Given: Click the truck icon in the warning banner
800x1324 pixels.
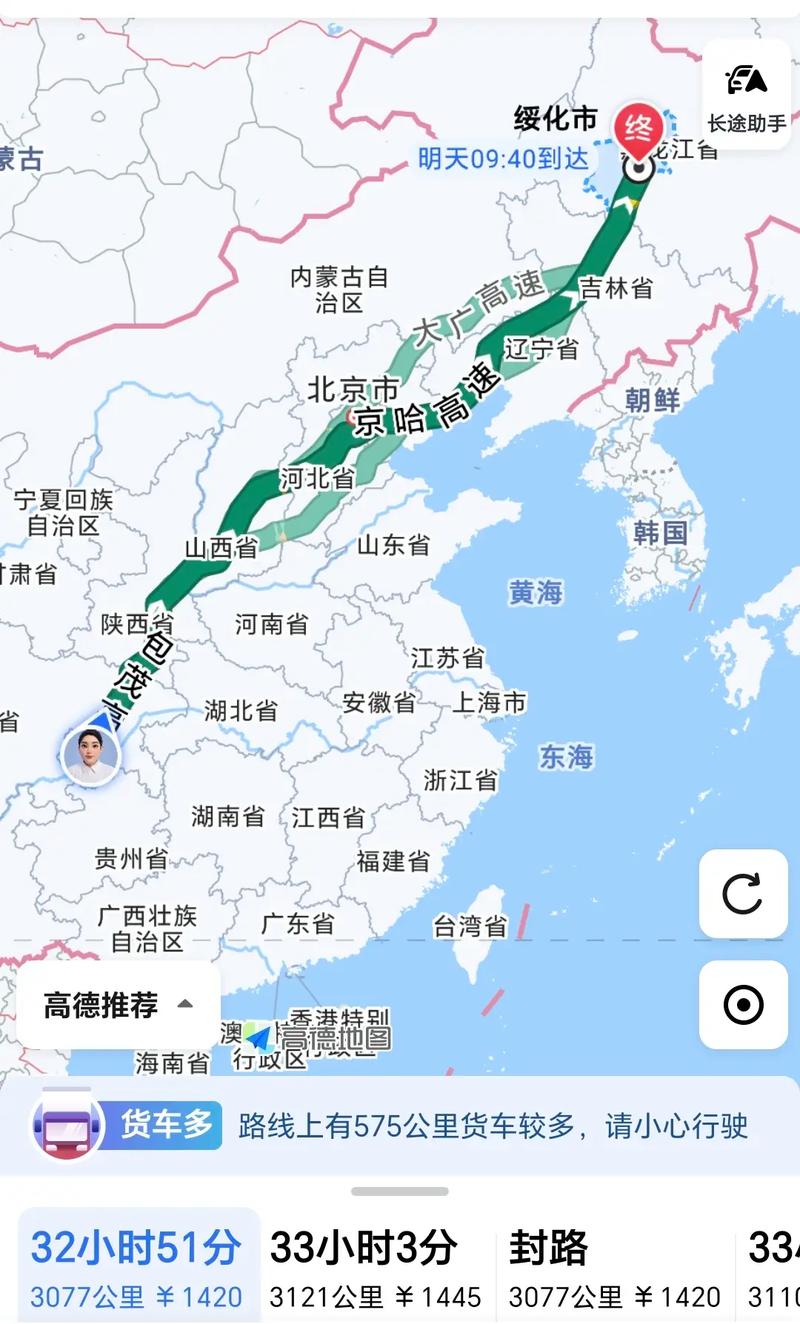Looking at the screenshot, I should (x=66, y=1124).
